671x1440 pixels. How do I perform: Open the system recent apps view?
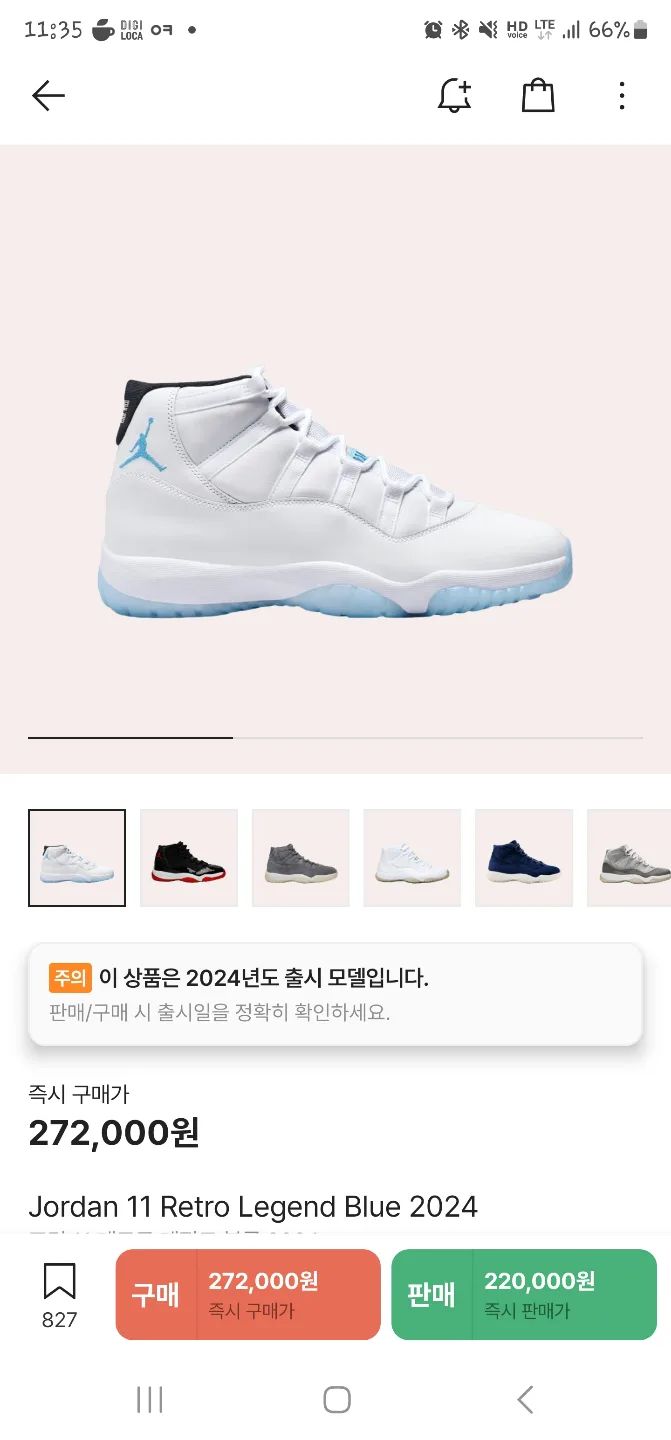click(149, 1400)
